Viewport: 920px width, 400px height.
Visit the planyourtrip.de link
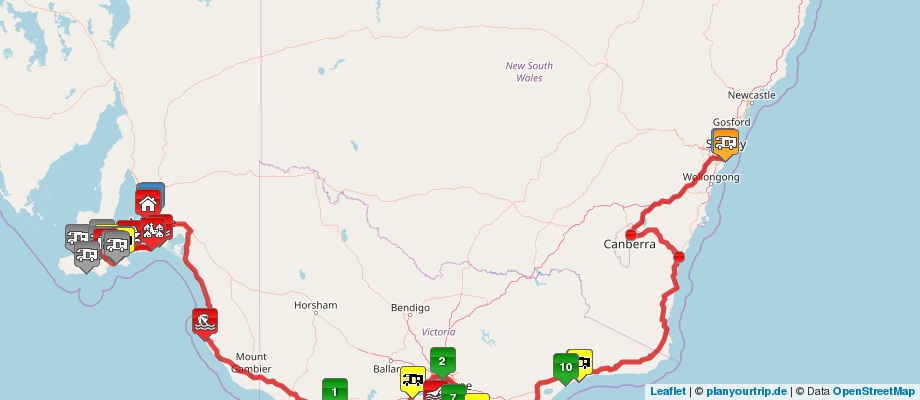(746, 391)
